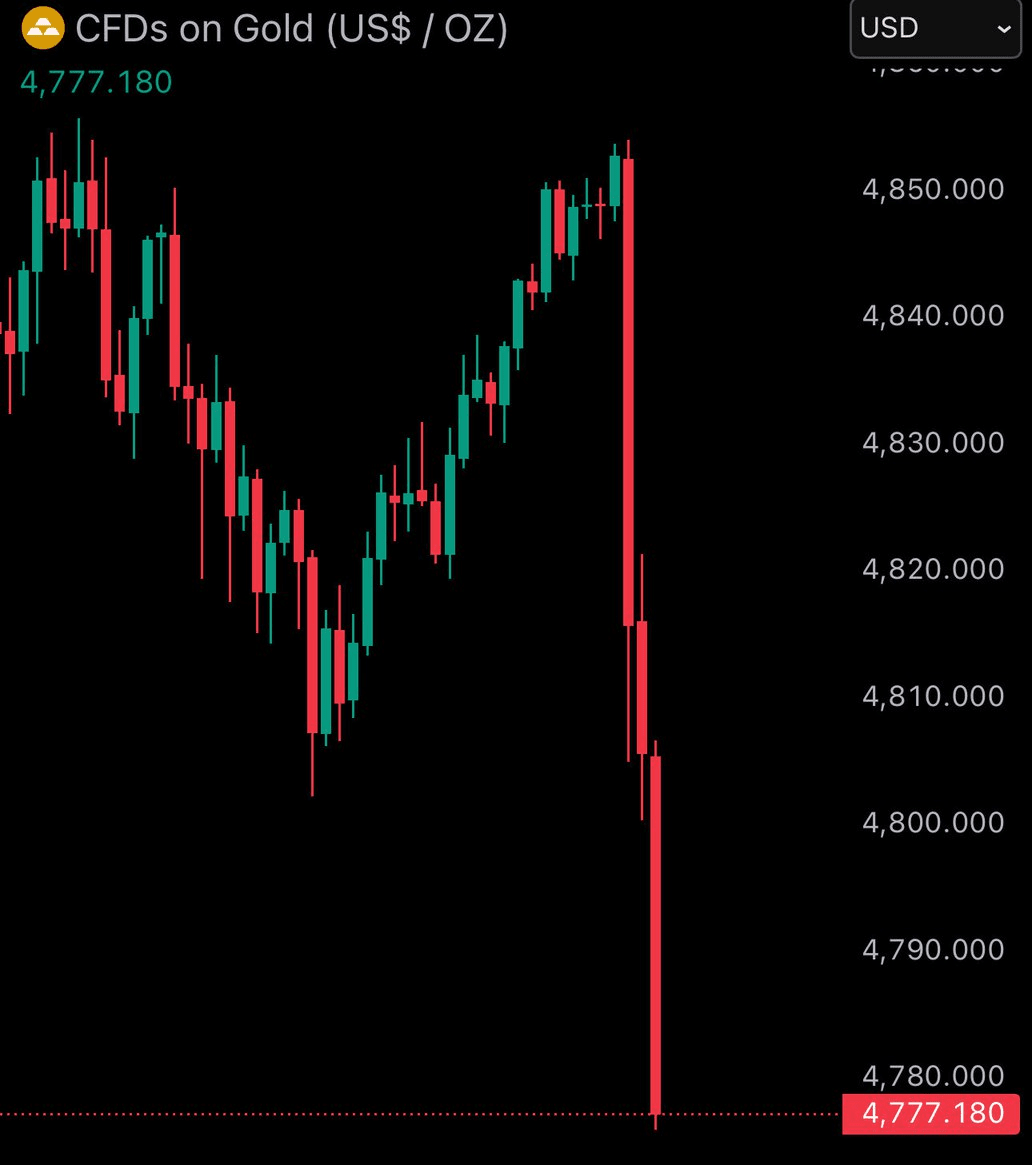Tap the CFDs on Gold symbol title

(291, 29)
